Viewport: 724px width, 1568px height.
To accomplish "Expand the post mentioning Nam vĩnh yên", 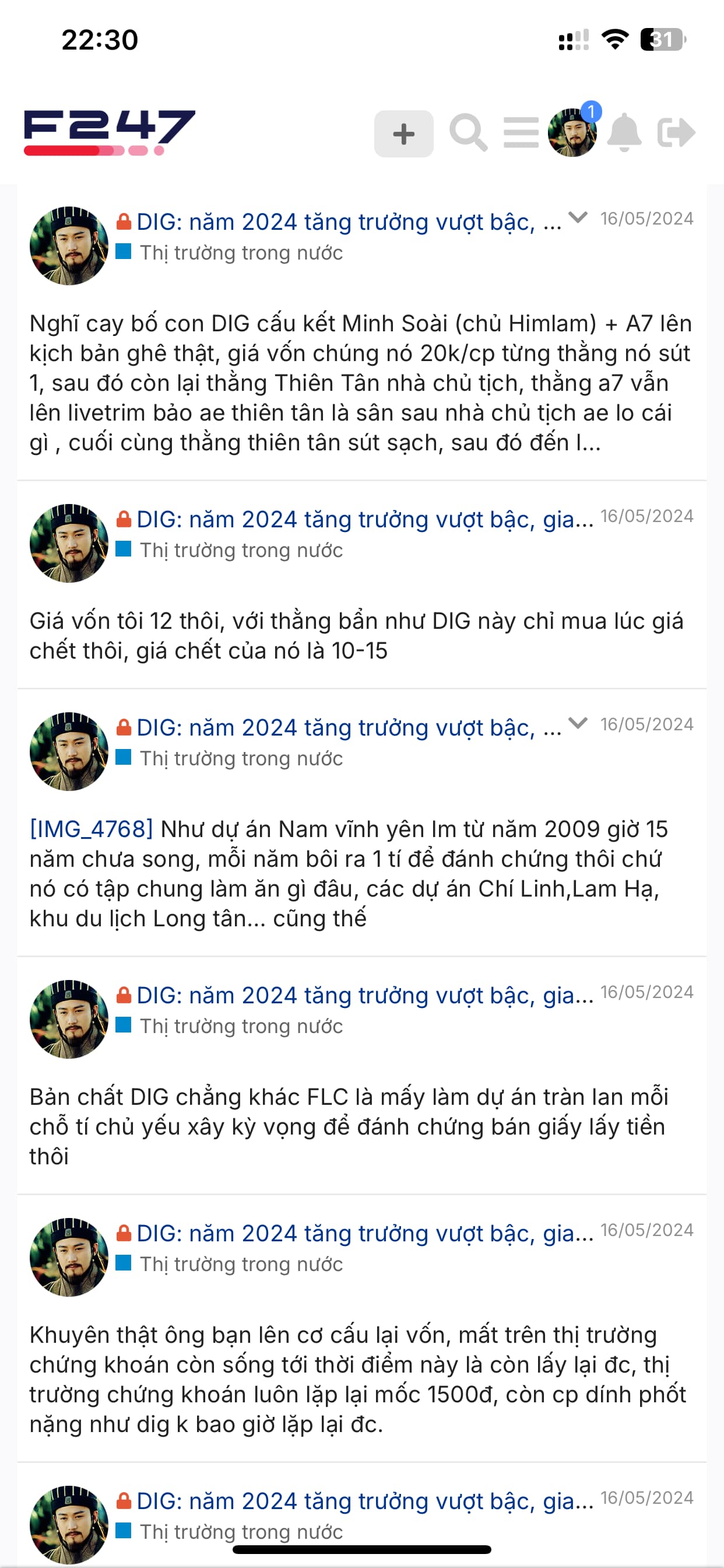I will coord(577,723).
